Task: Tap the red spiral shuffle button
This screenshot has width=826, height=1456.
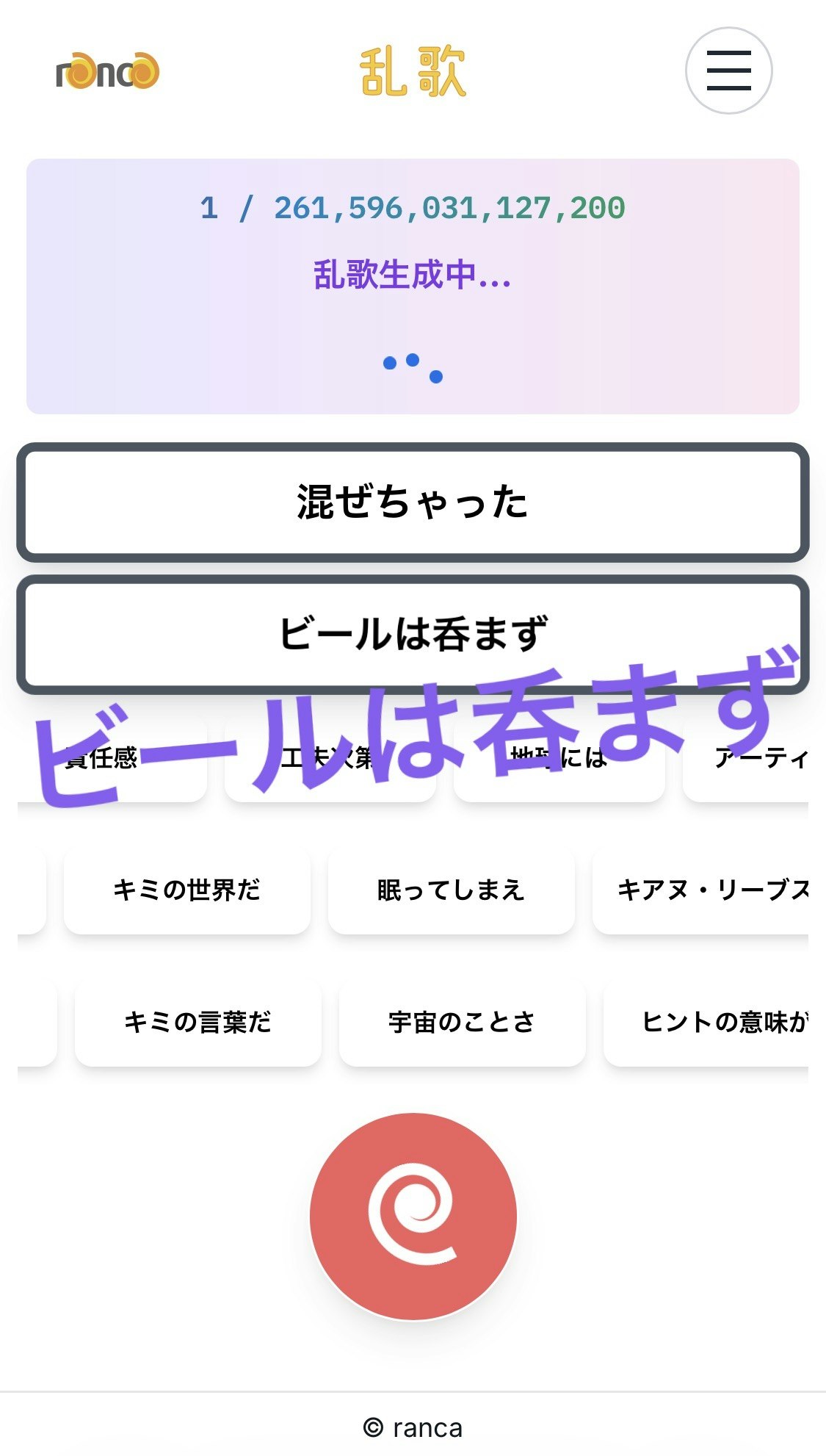Action: coord(413,1217)
